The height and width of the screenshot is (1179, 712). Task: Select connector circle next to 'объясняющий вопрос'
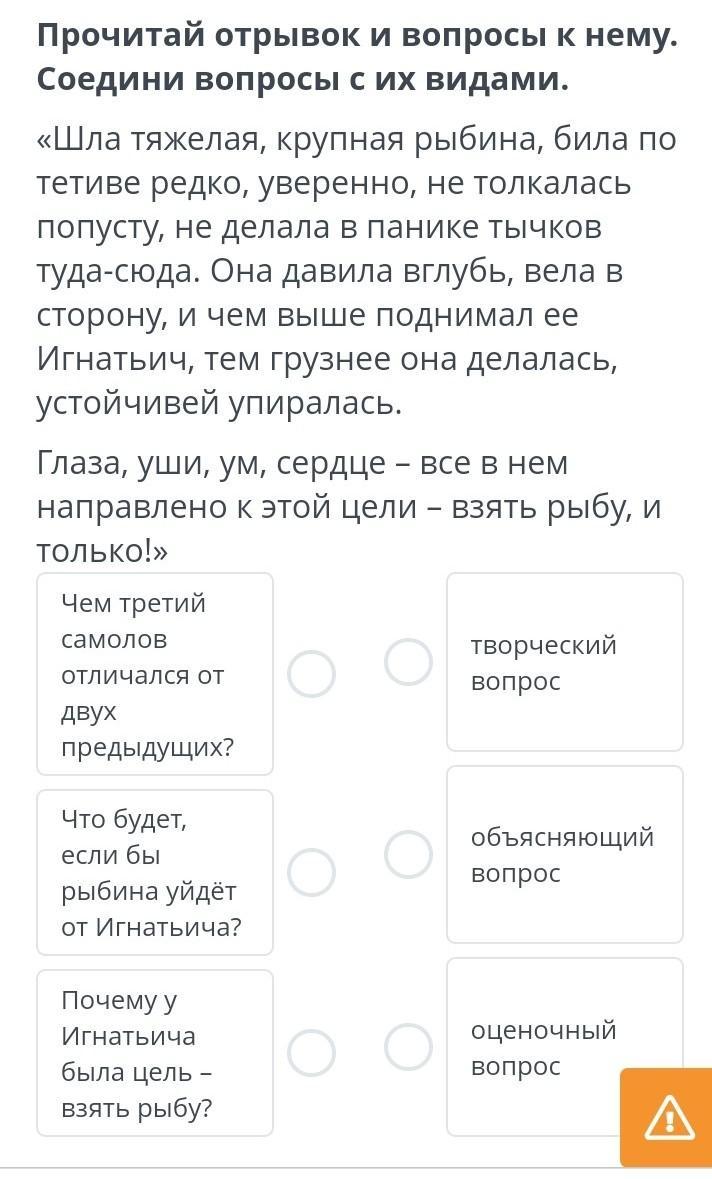point(408,854)
